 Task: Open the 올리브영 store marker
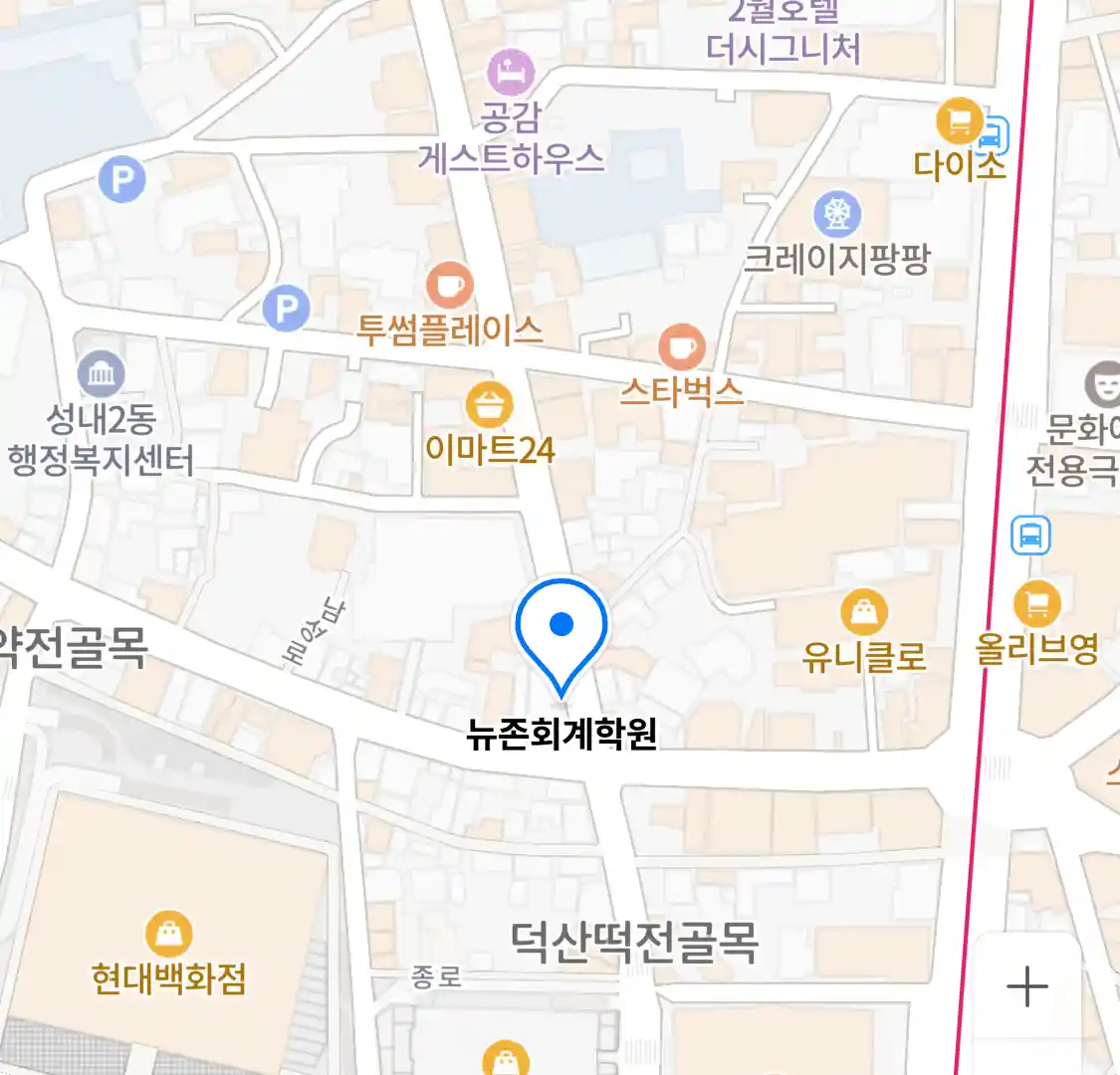coord(1037,603)
